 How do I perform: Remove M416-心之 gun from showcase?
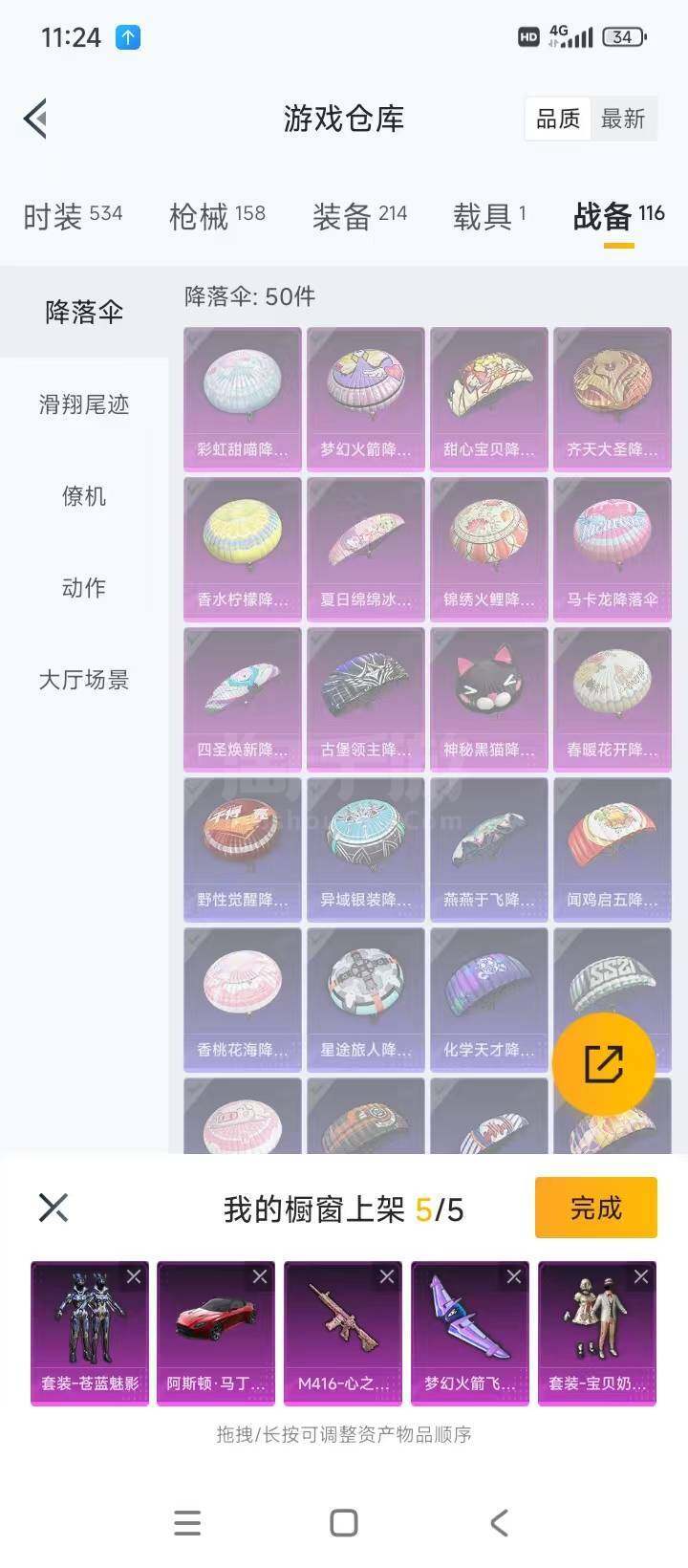pyautogui.click(x=387, y=1276)
